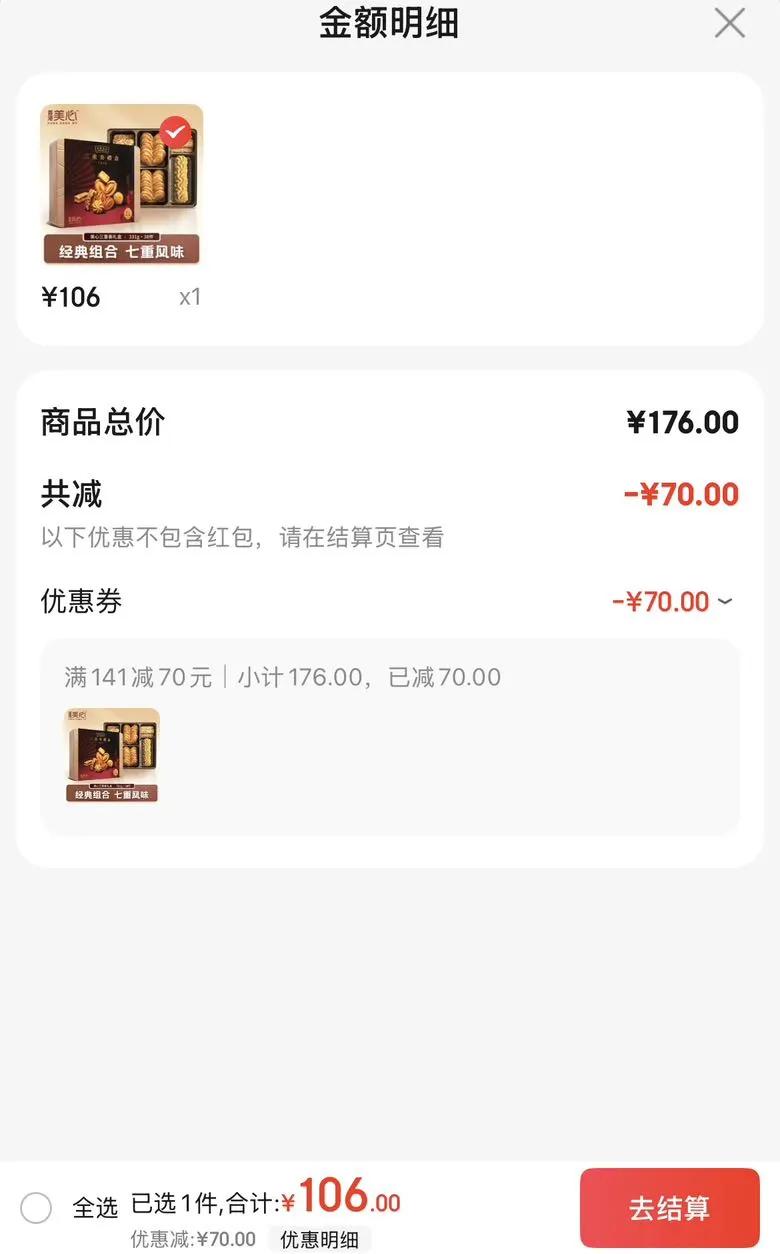
Task: Tap the 优惠明细 chip
Action: pyautogui.click(x=319, y=1240)
